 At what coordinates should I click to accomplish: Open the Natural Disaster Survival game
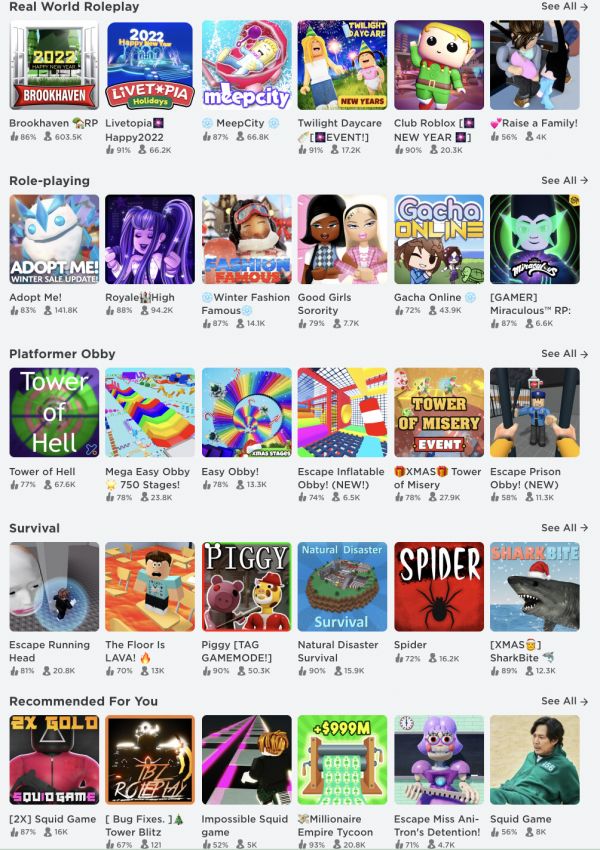[x=342, y=586]
